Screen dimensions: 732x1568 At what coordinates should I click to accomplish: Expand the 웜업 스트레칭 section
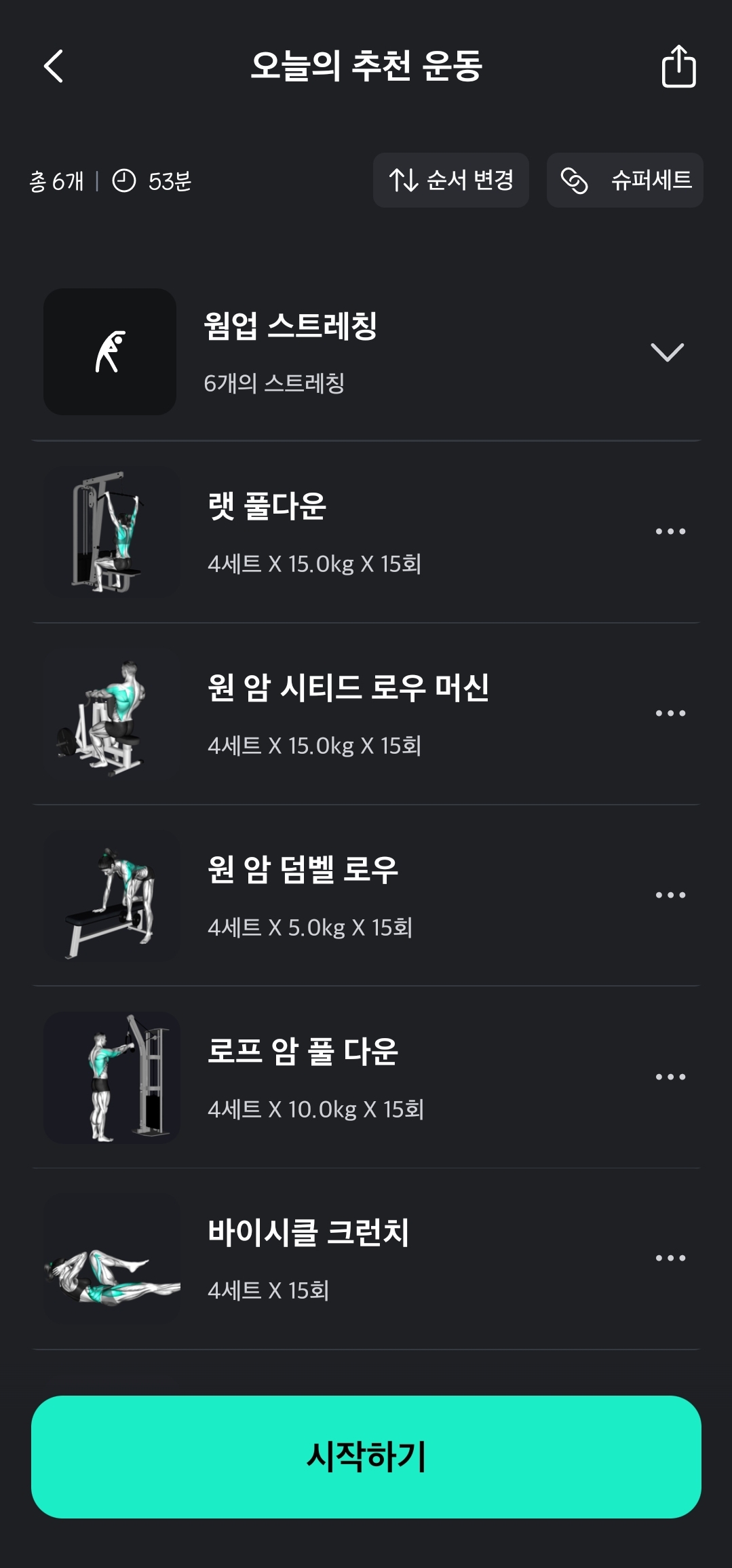[667, 352]
